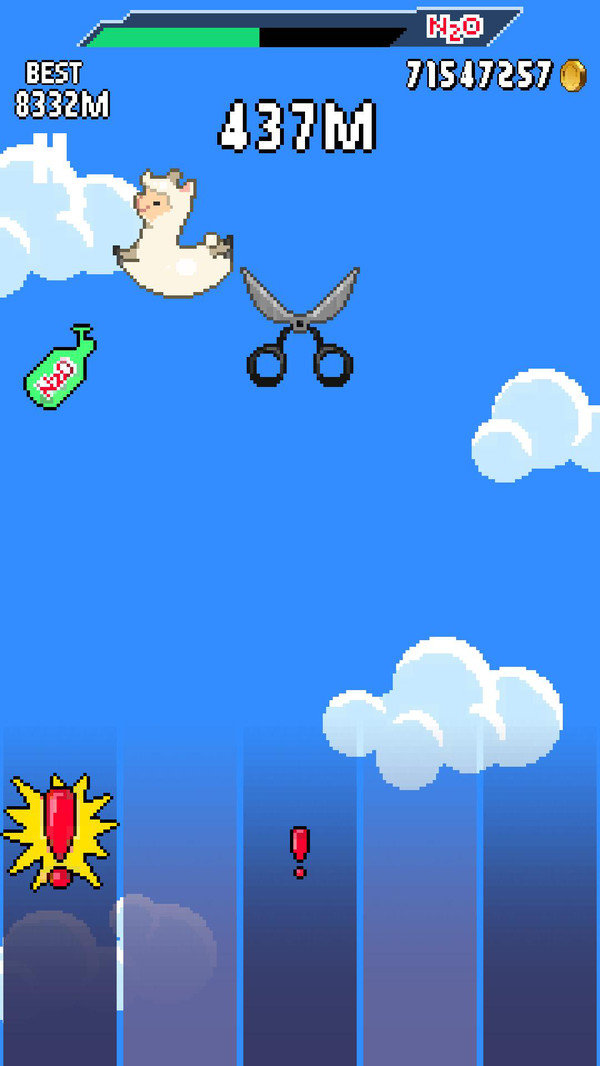The image size is (600, 1066).
Task: Activate the N2O boost at the top
Action: tap(456, 27)
